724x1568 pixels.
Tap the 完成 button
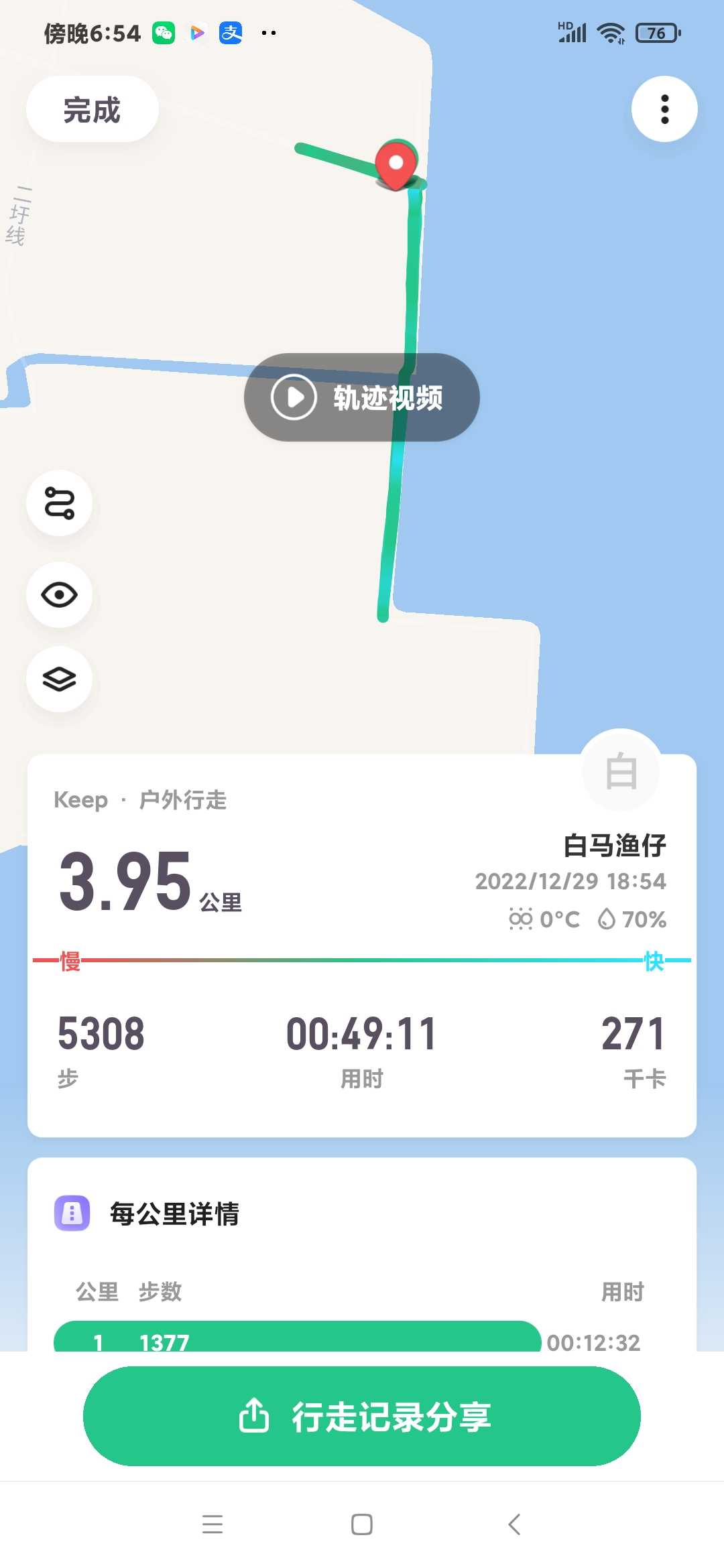pos(93,109)
